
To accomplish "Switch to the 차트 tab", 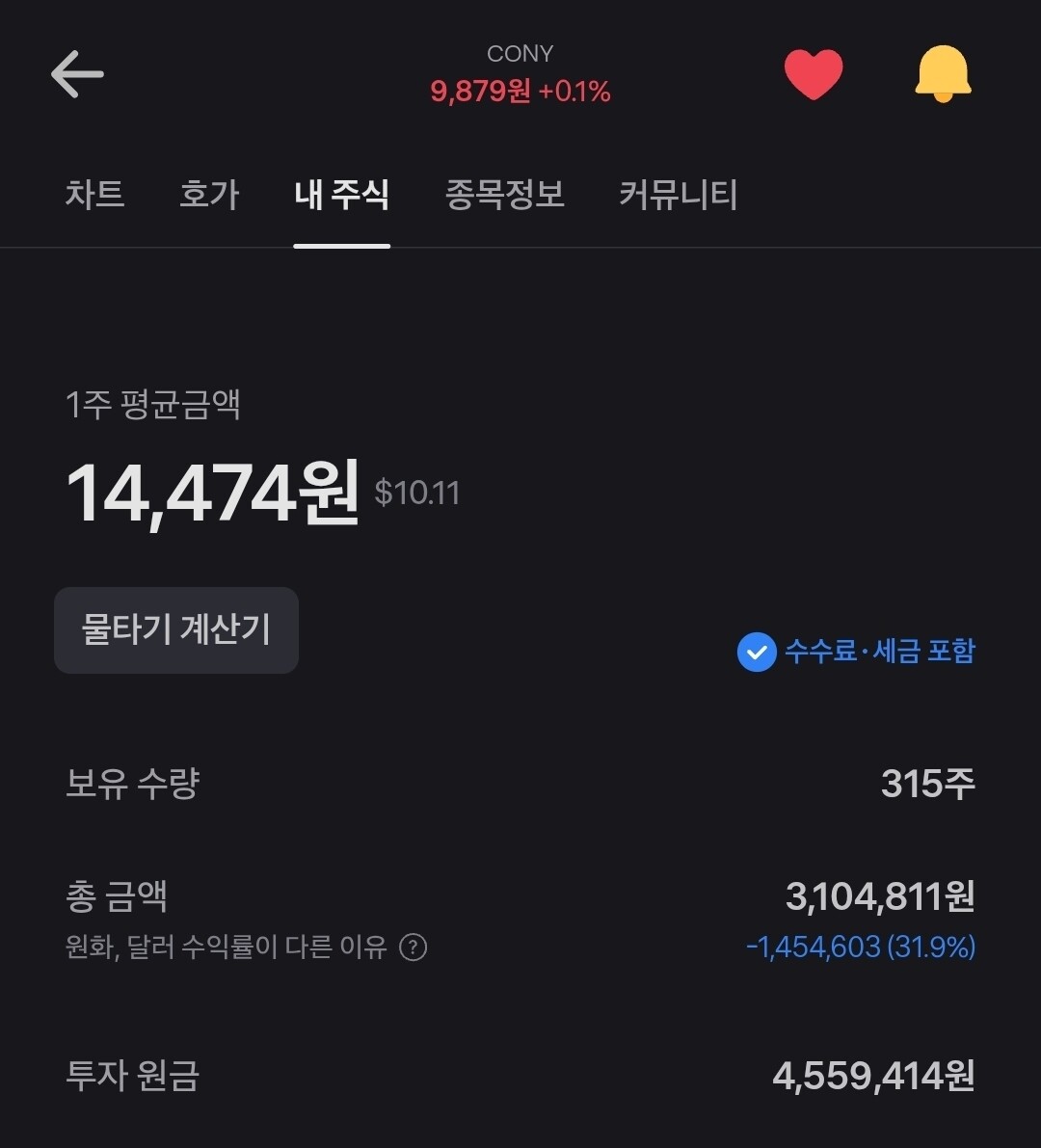I will (94, 195).
